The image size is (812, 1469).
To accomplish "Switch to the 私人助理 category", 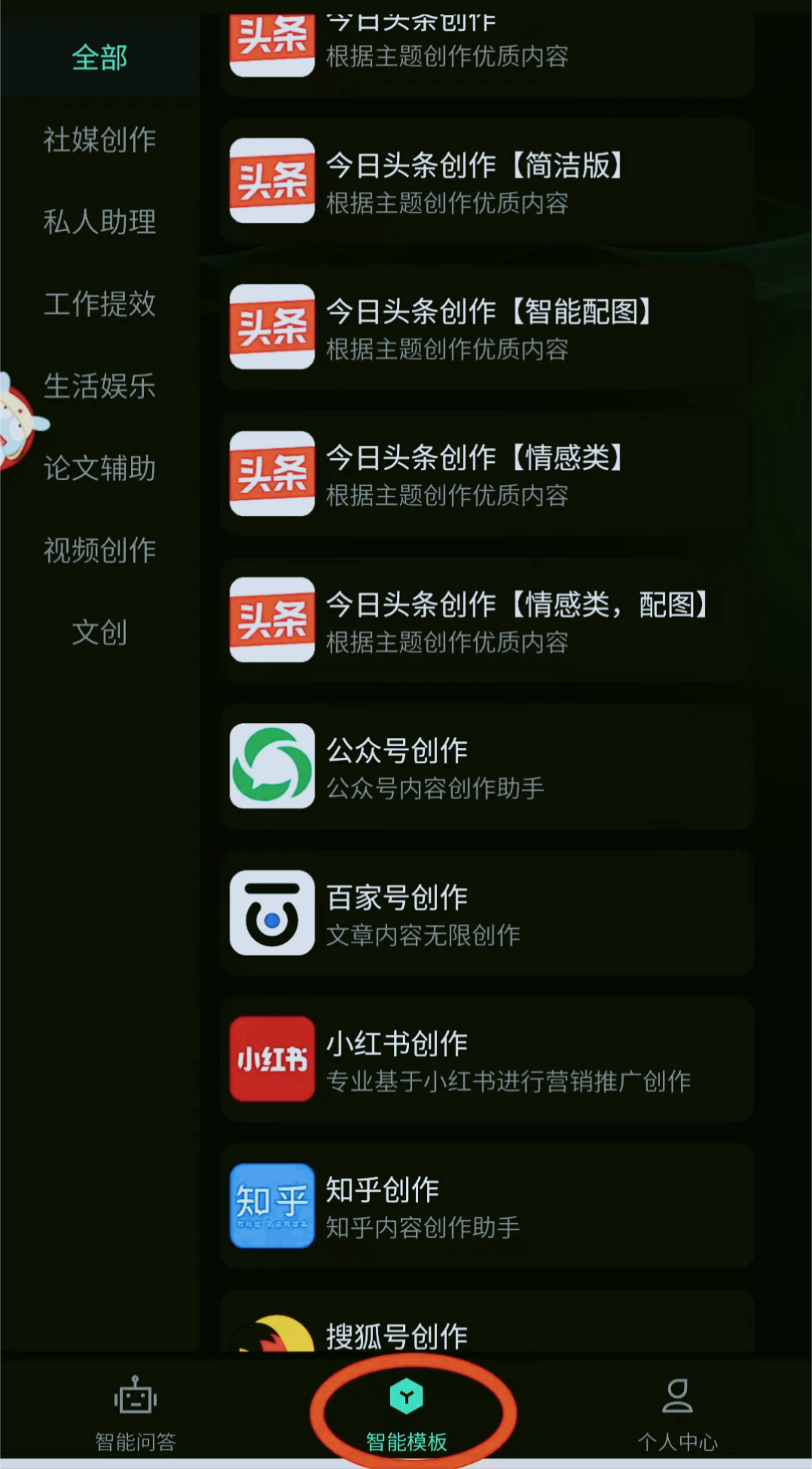I will click(99, 222).
